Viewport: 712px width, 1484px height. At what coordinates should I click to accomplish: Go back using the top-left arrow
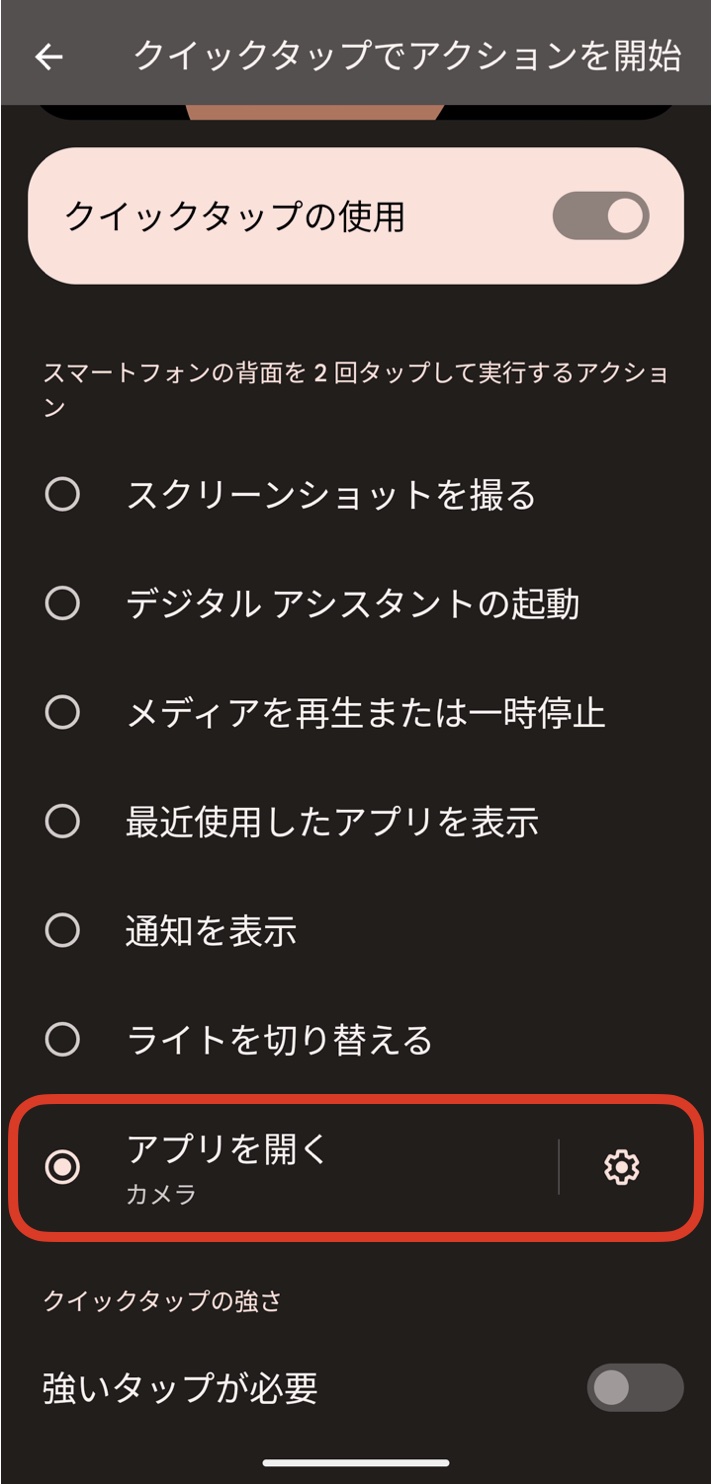(x=48, y=57)
